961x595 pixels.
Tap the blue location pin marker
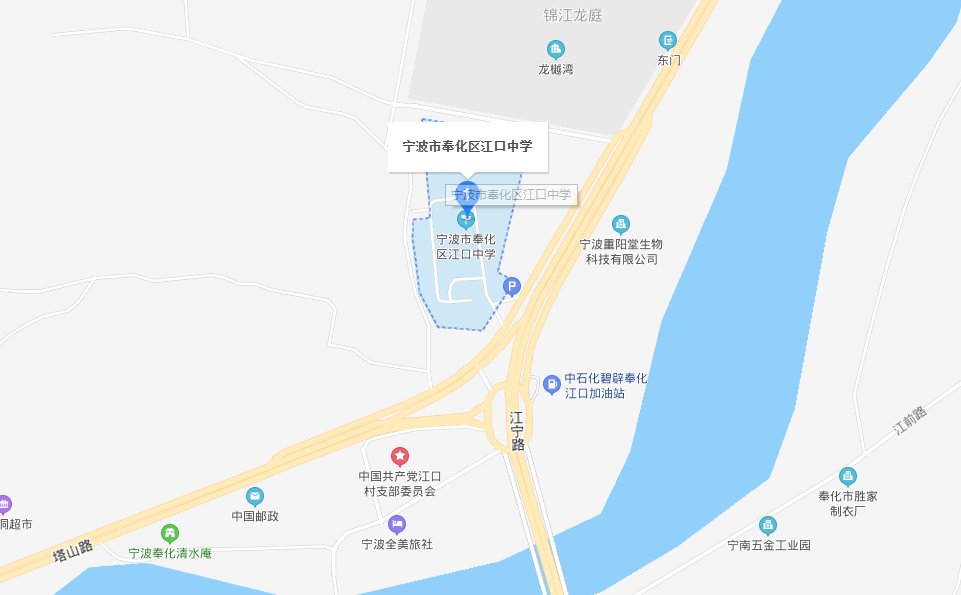[x=466, y=194]
